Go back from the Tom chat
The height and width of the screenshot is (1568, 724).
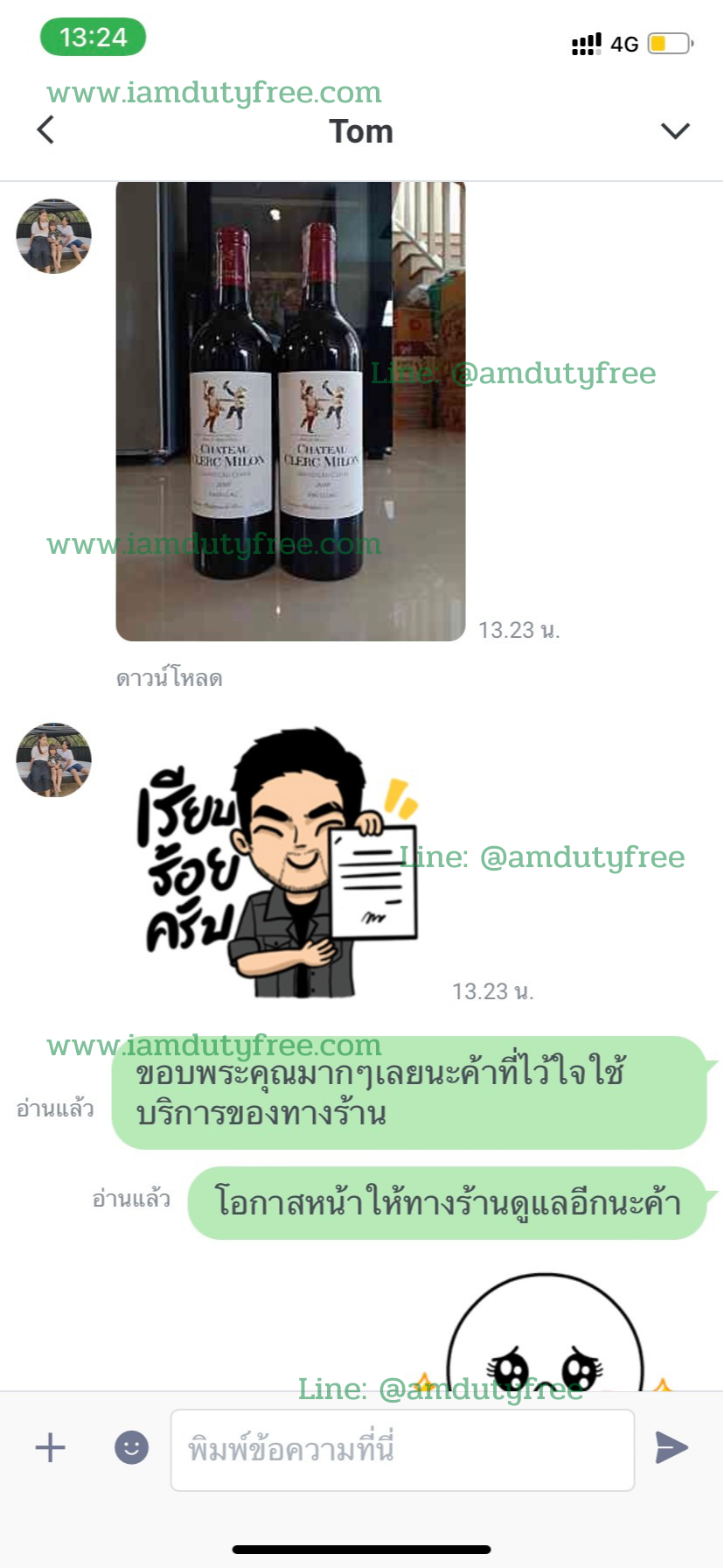45,130
